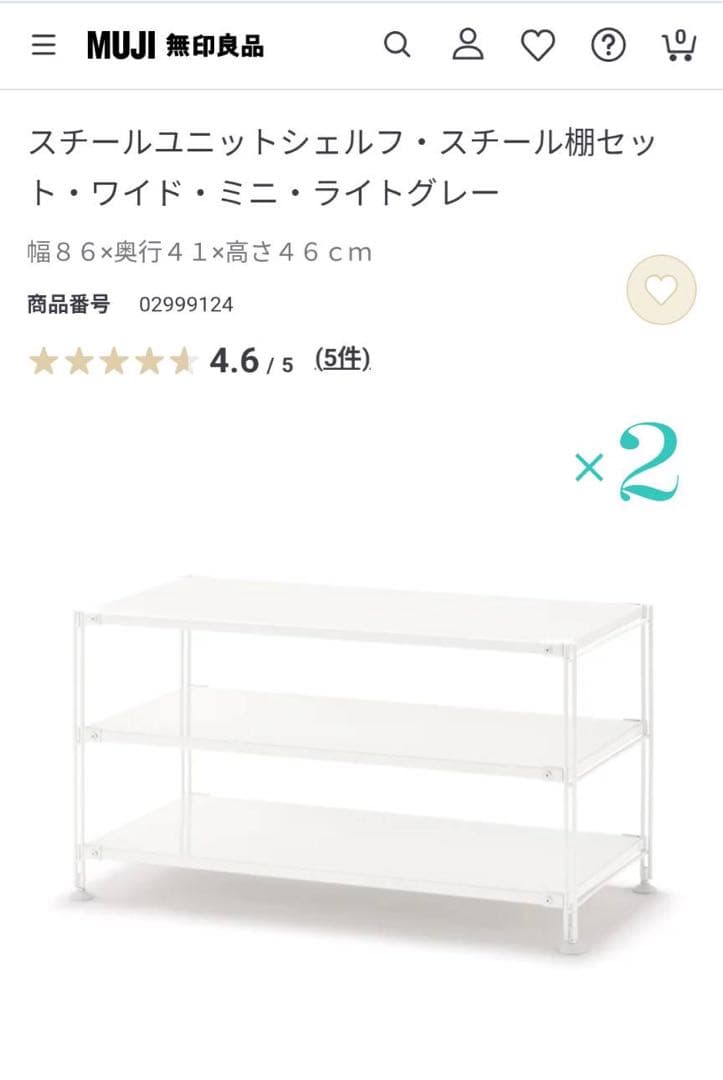Open the help question mark icon

click(x=609, y=45)
